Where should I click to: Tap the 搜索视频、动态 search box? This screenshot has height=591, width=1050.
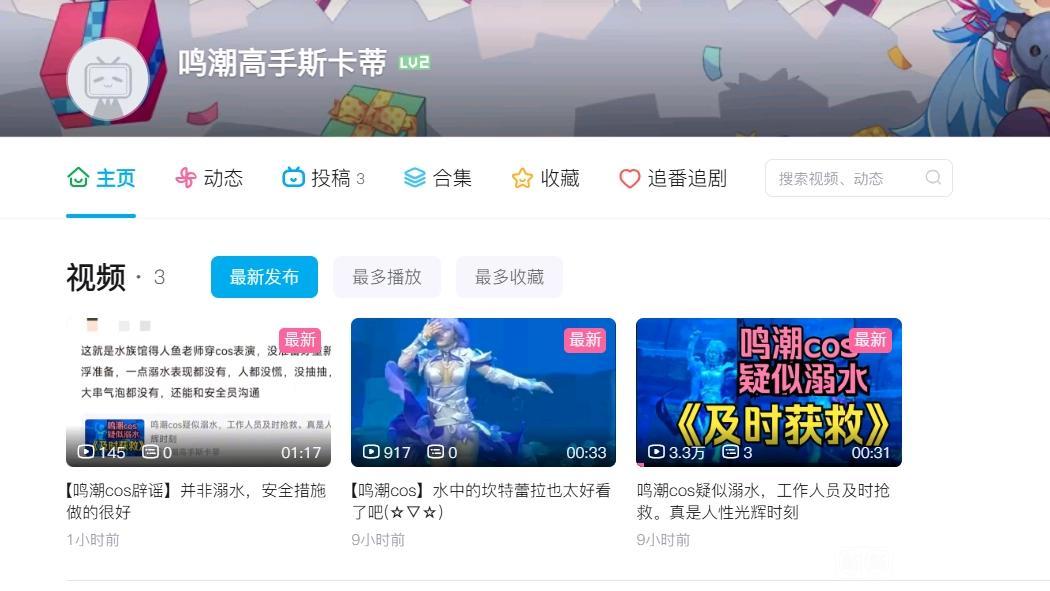click(845, 178)
